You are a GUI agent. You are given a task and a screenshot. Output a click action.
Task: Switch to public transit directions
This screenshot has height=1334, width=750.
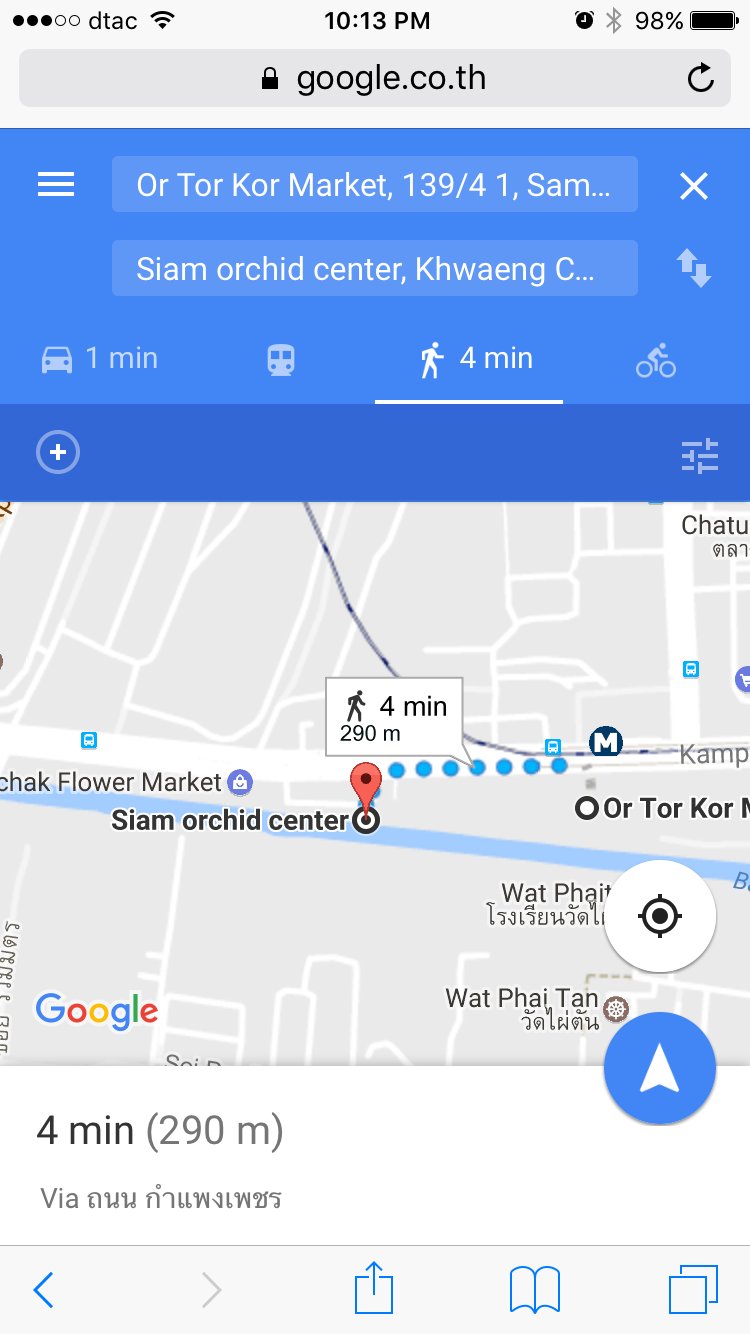(x=281, y=360)
